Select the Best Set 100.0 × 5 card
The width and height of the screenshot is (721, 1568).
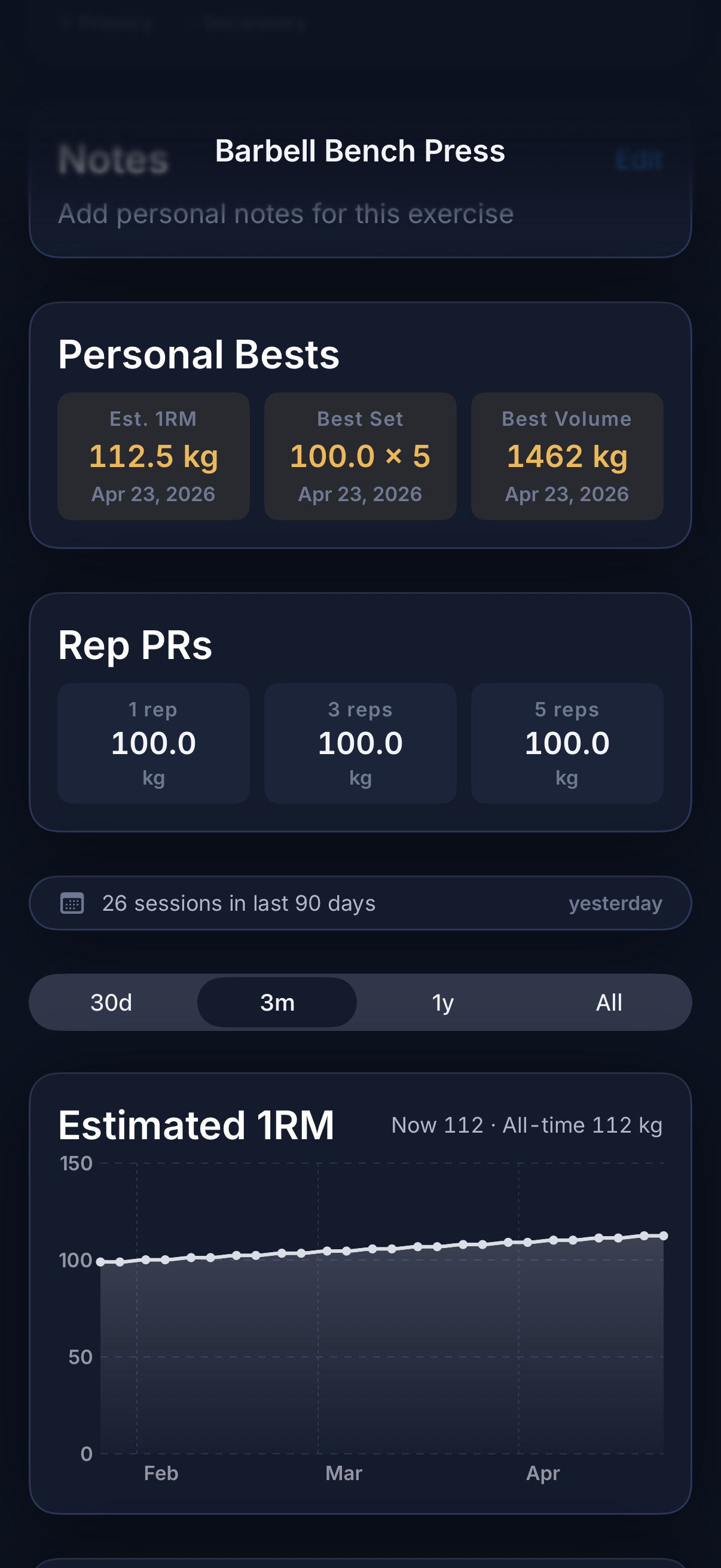[359, 456]
